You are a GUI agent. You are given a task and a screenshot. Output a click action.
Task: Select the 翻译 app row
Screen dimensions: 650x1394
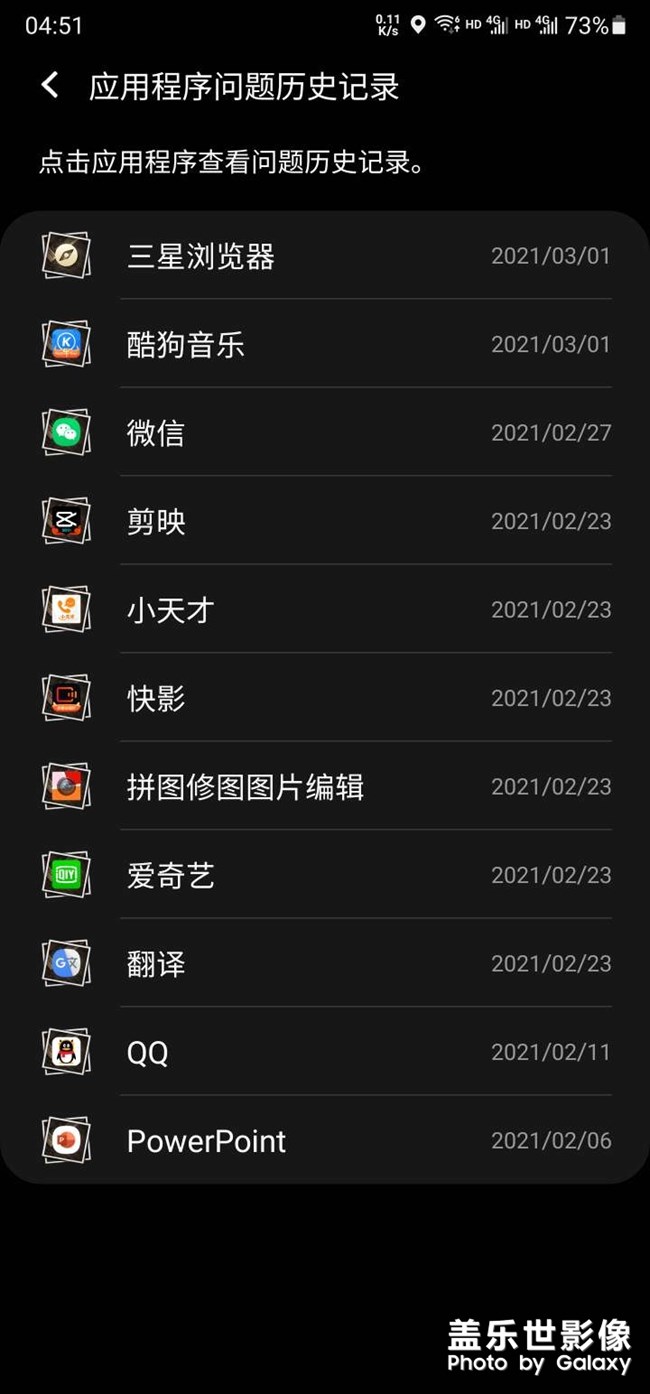(x=325, y=963)
